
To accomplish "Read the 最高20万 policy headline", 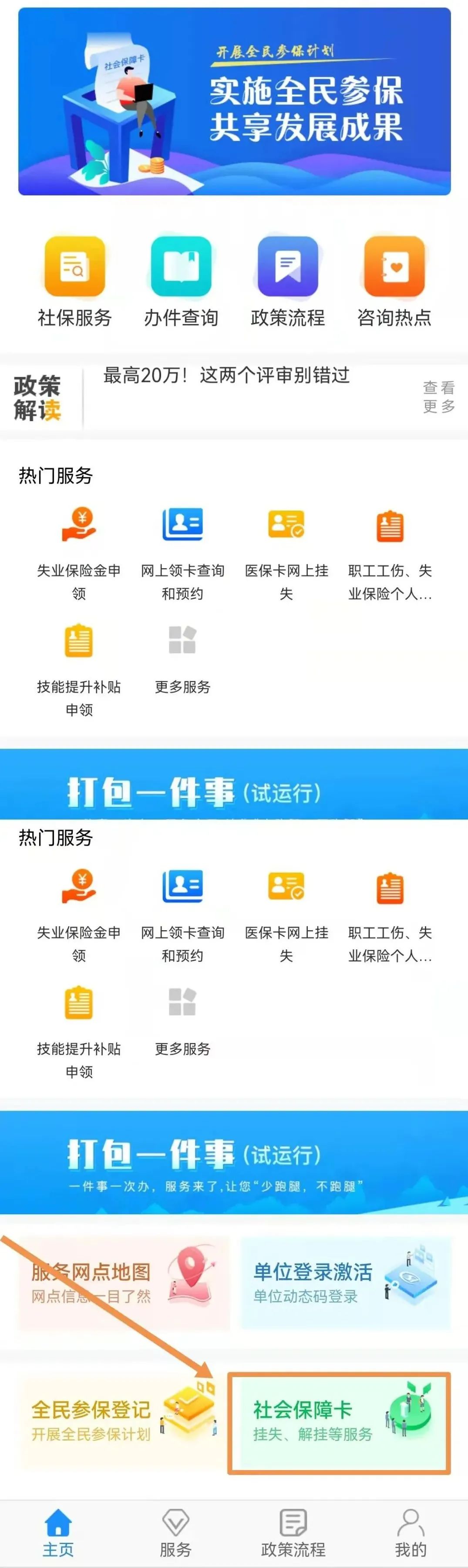I will click(226, 375).
